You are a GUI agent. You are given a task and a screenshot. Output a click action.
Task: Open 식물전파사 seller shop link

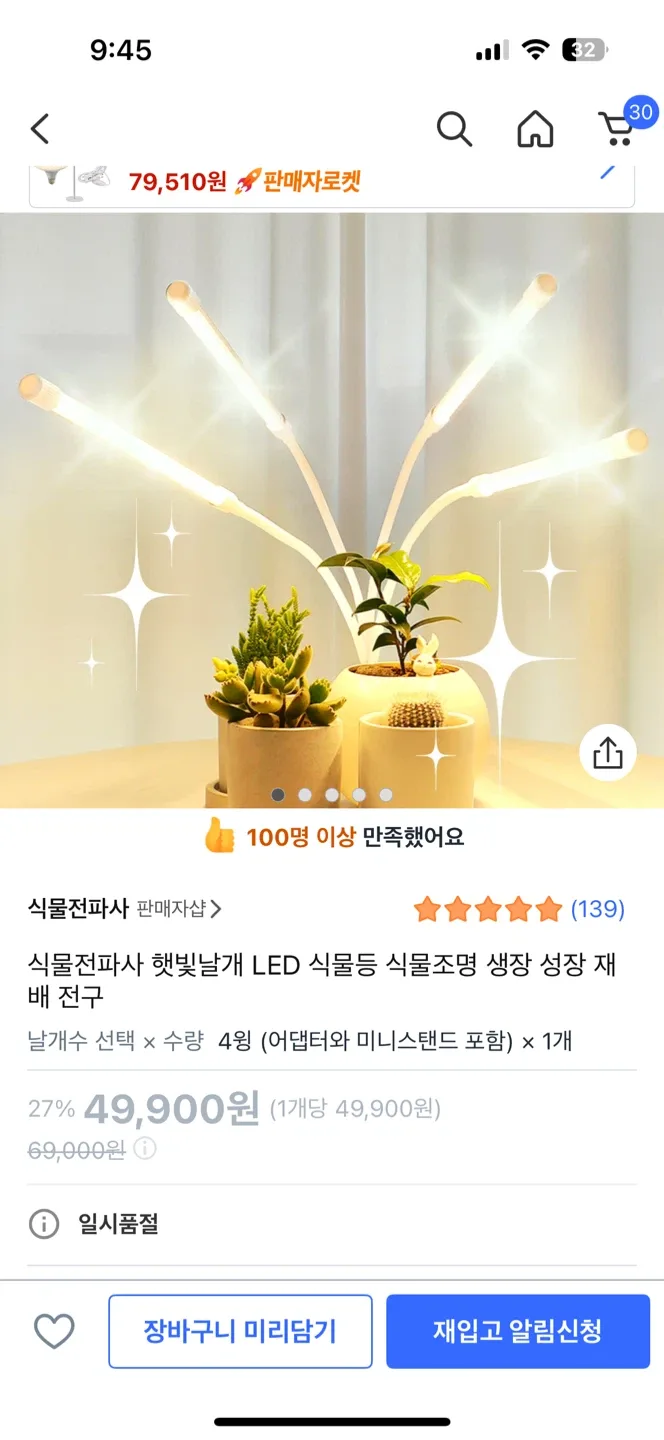[125, 909]
